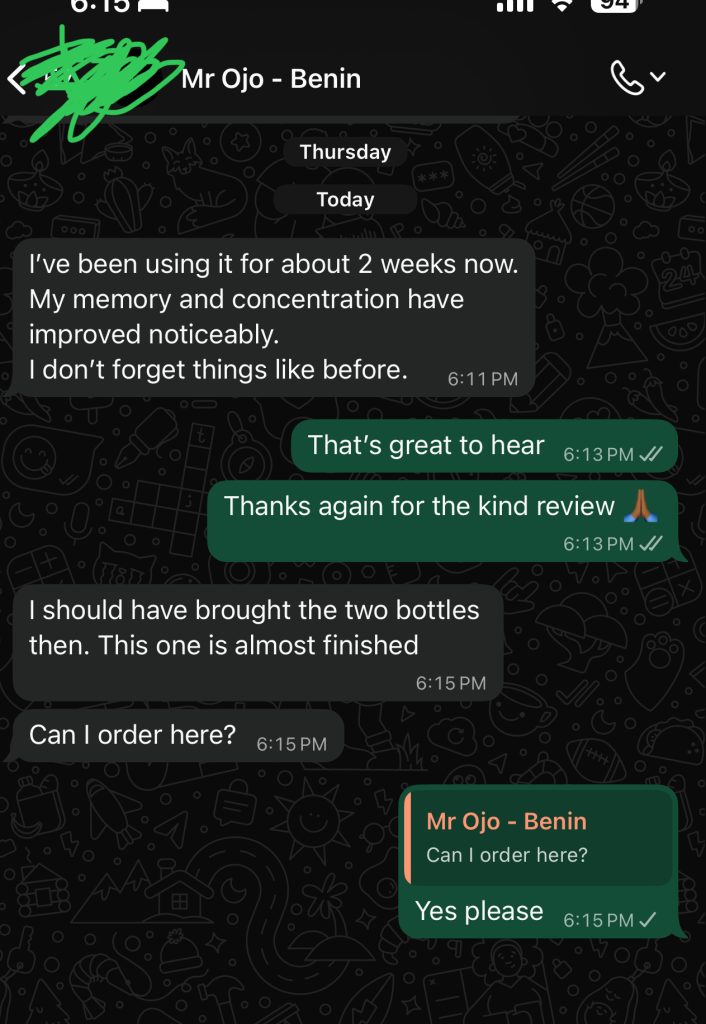This screenshot has width=706, height=1024.
Task: Jump to quoted 'Can I order here?' message
Action: [538, 837]
